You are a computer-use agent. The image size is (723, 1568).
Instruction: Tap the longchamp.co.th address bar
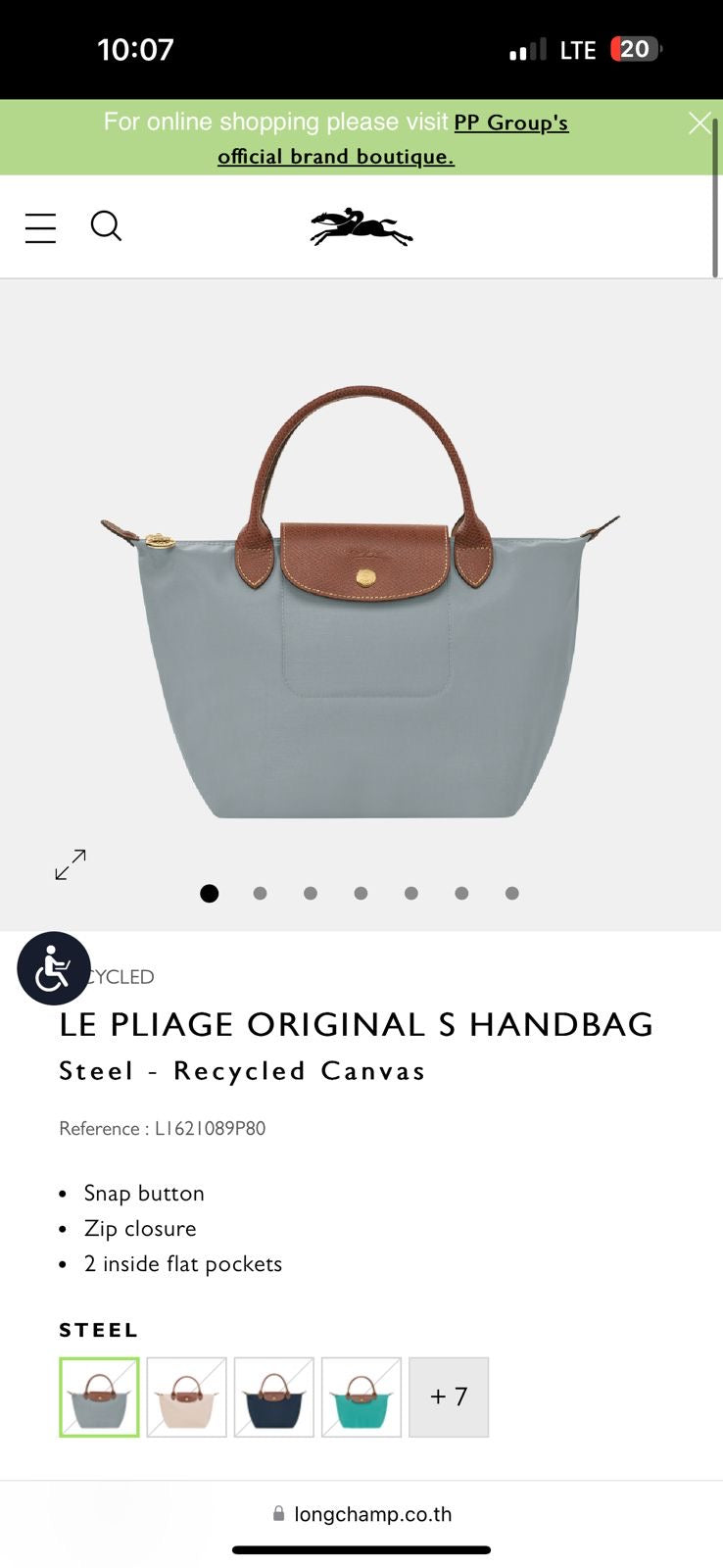[x=361, y=1514]
